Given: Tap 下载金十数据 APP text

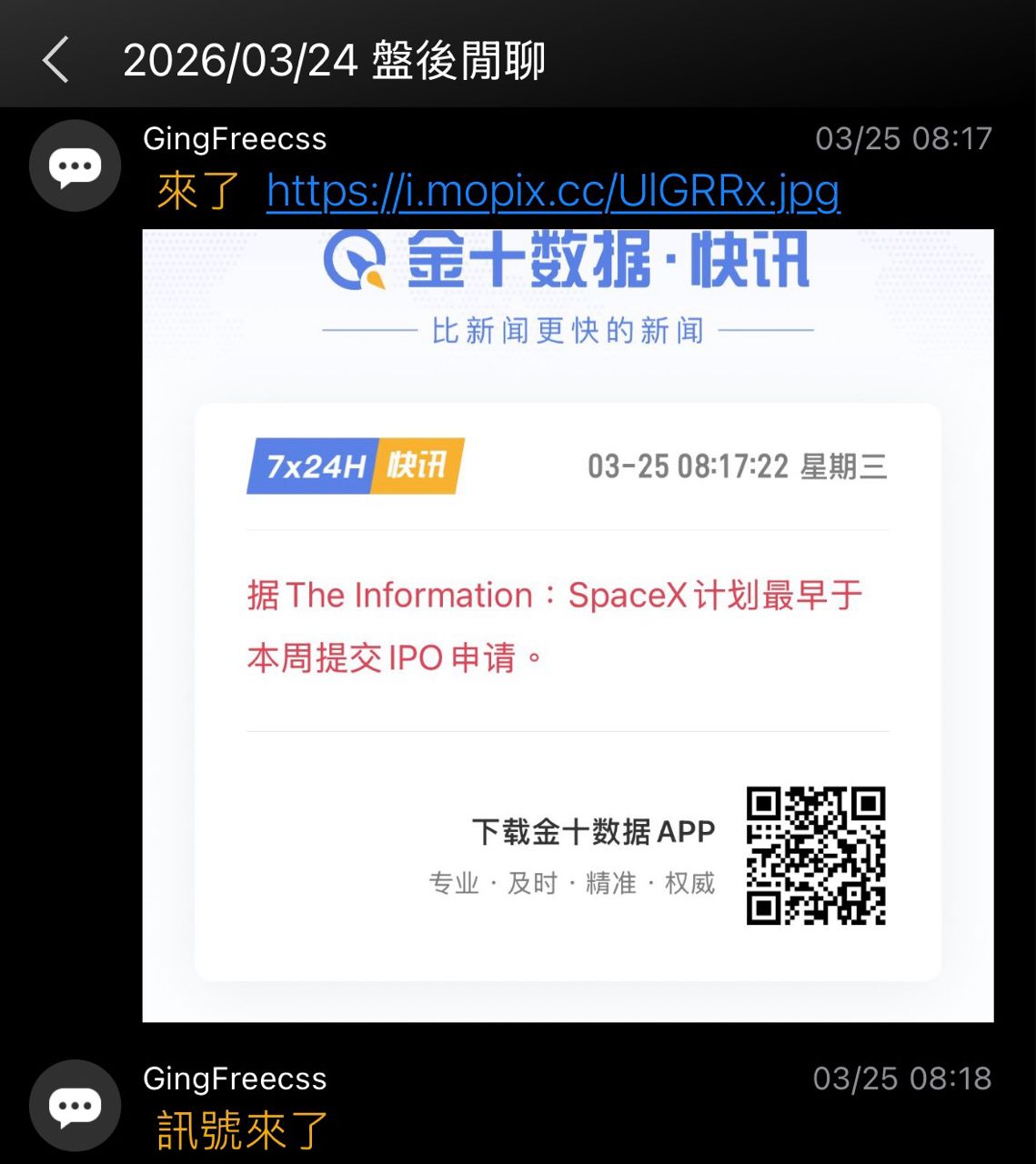Looking at the screenshot, I should [x=593, y=830].
